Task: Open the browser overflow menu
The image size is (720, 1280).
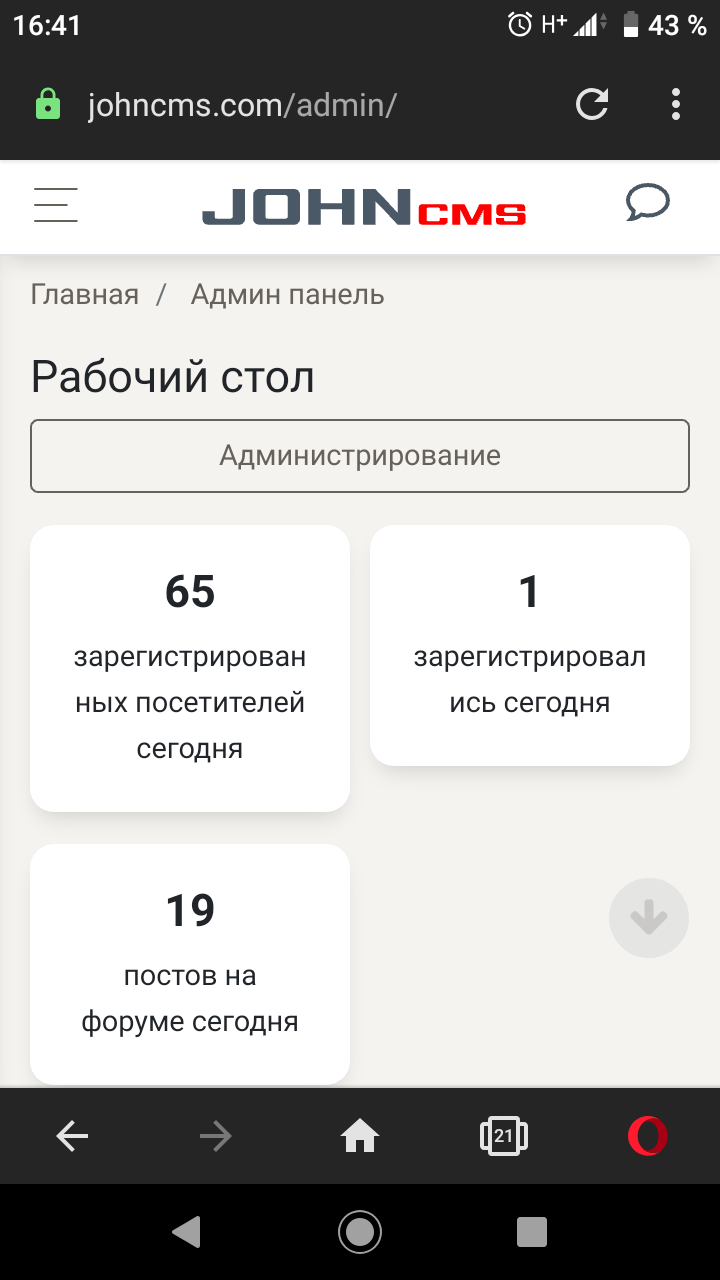Action: [x=676, y=104]
